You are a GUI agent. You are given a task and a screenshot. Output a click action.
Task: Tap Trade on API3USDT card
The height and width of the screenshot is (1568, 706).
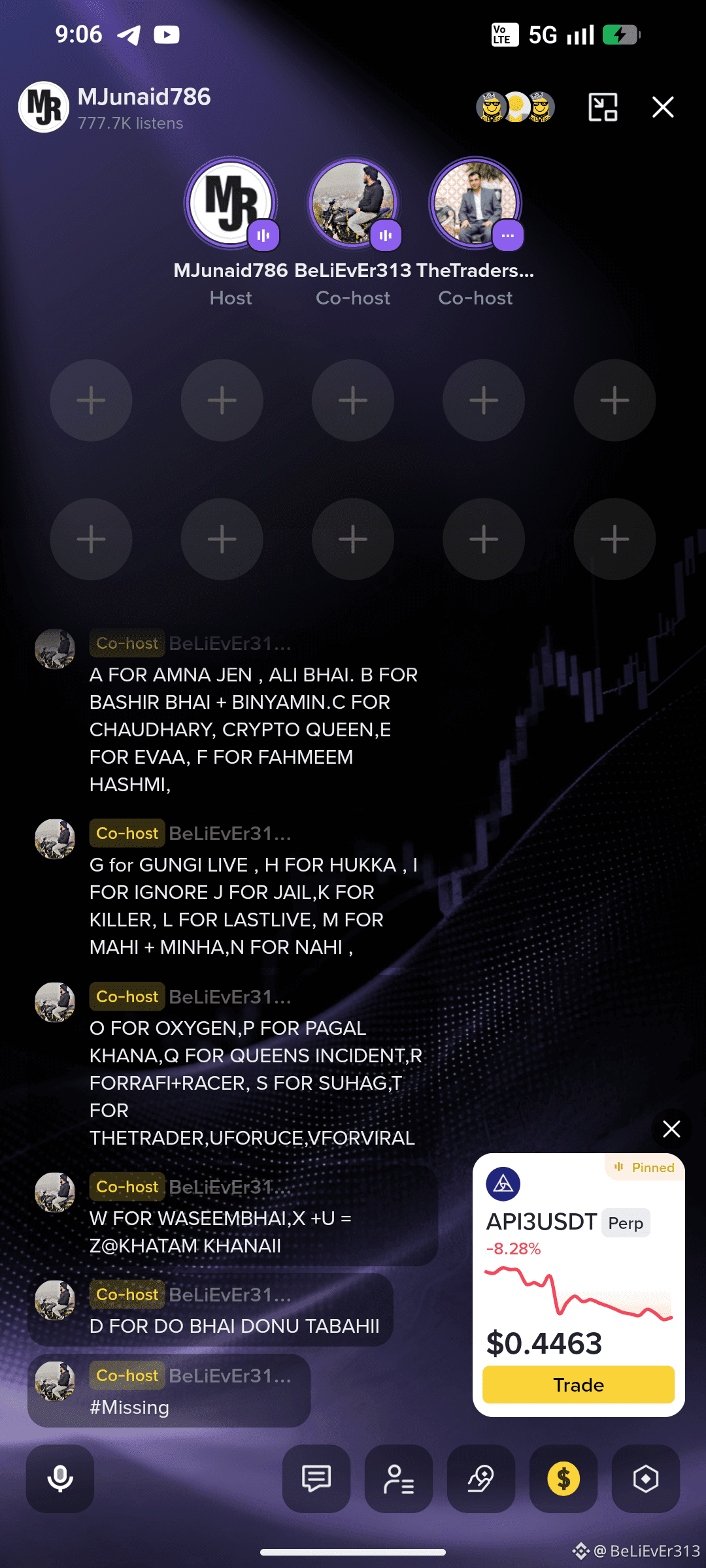[579, 1384]
